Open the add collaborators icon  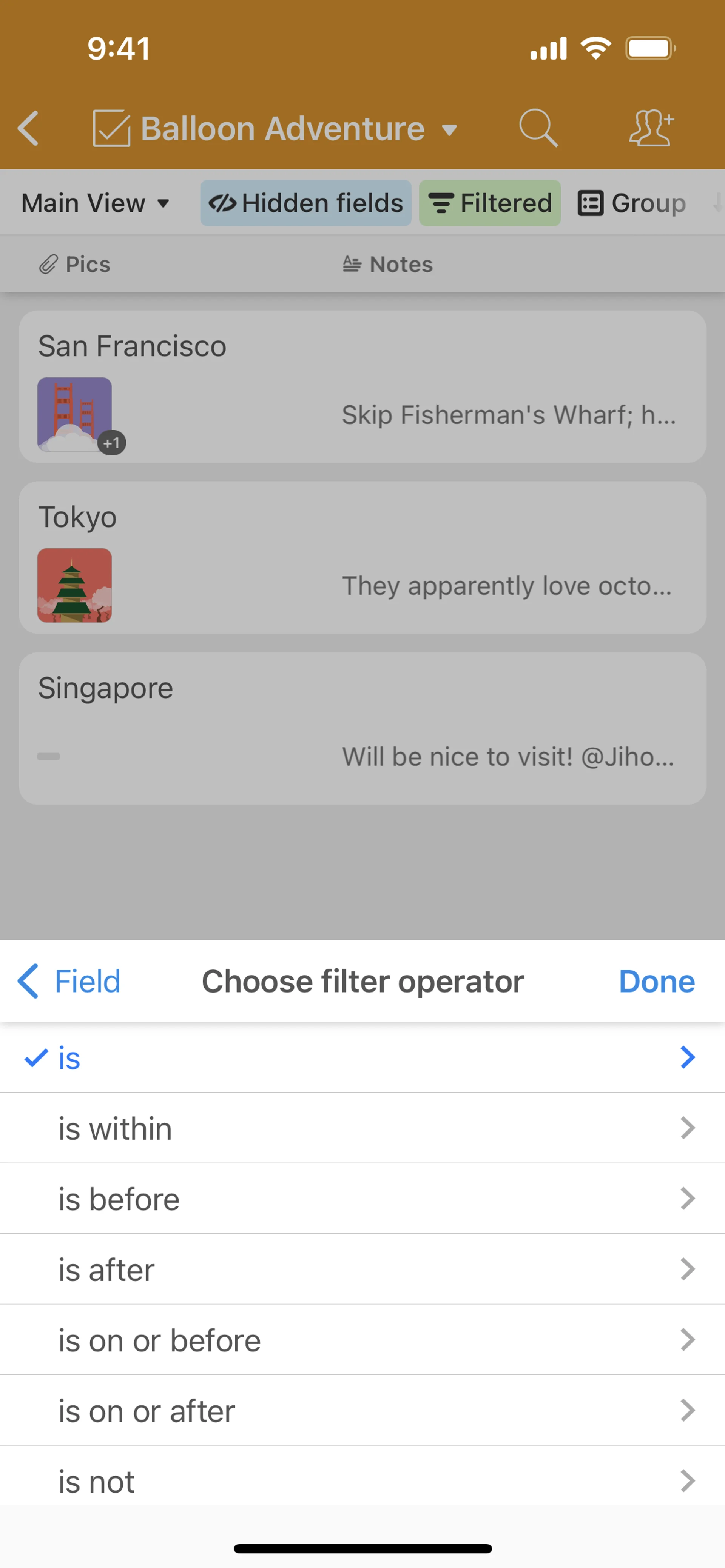tap(651, 128)
